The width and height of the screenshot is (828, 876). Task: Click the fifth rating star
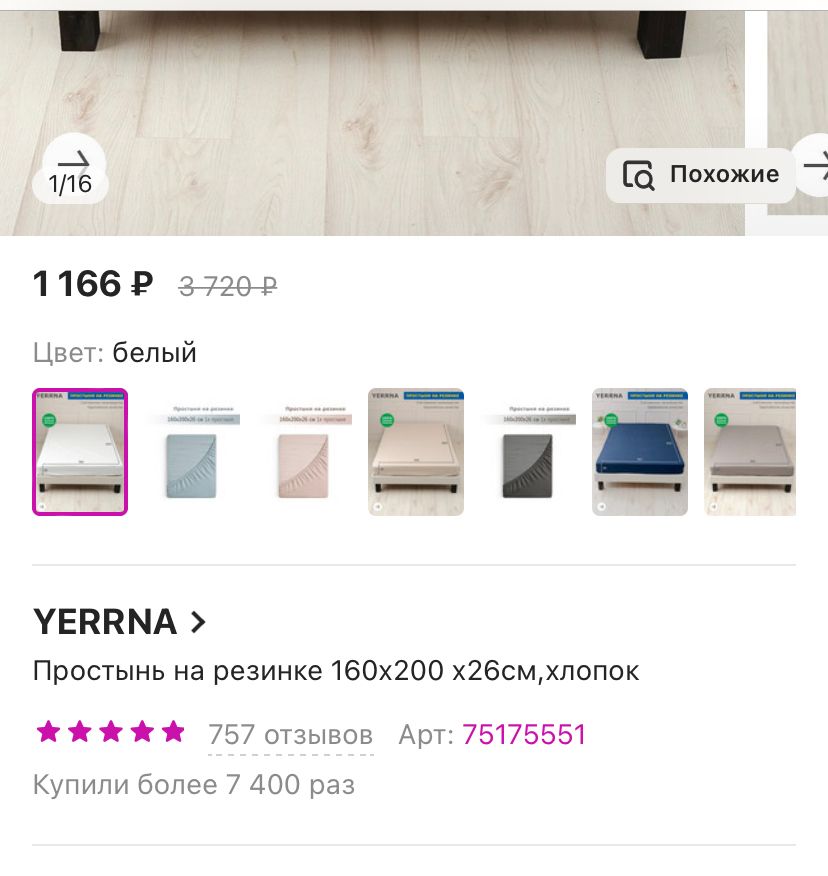pos(171,731)
